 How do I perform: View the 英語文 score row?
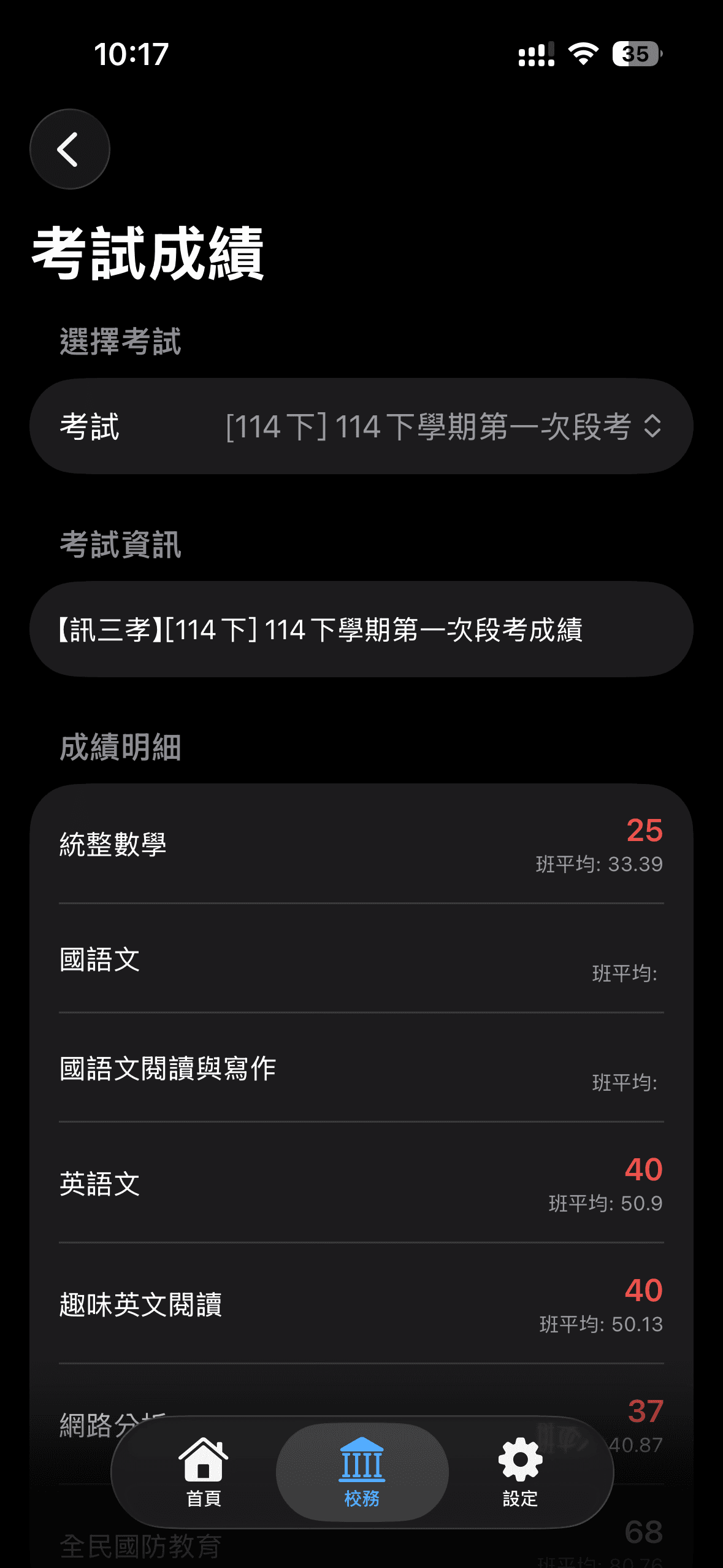[362, 1184]
